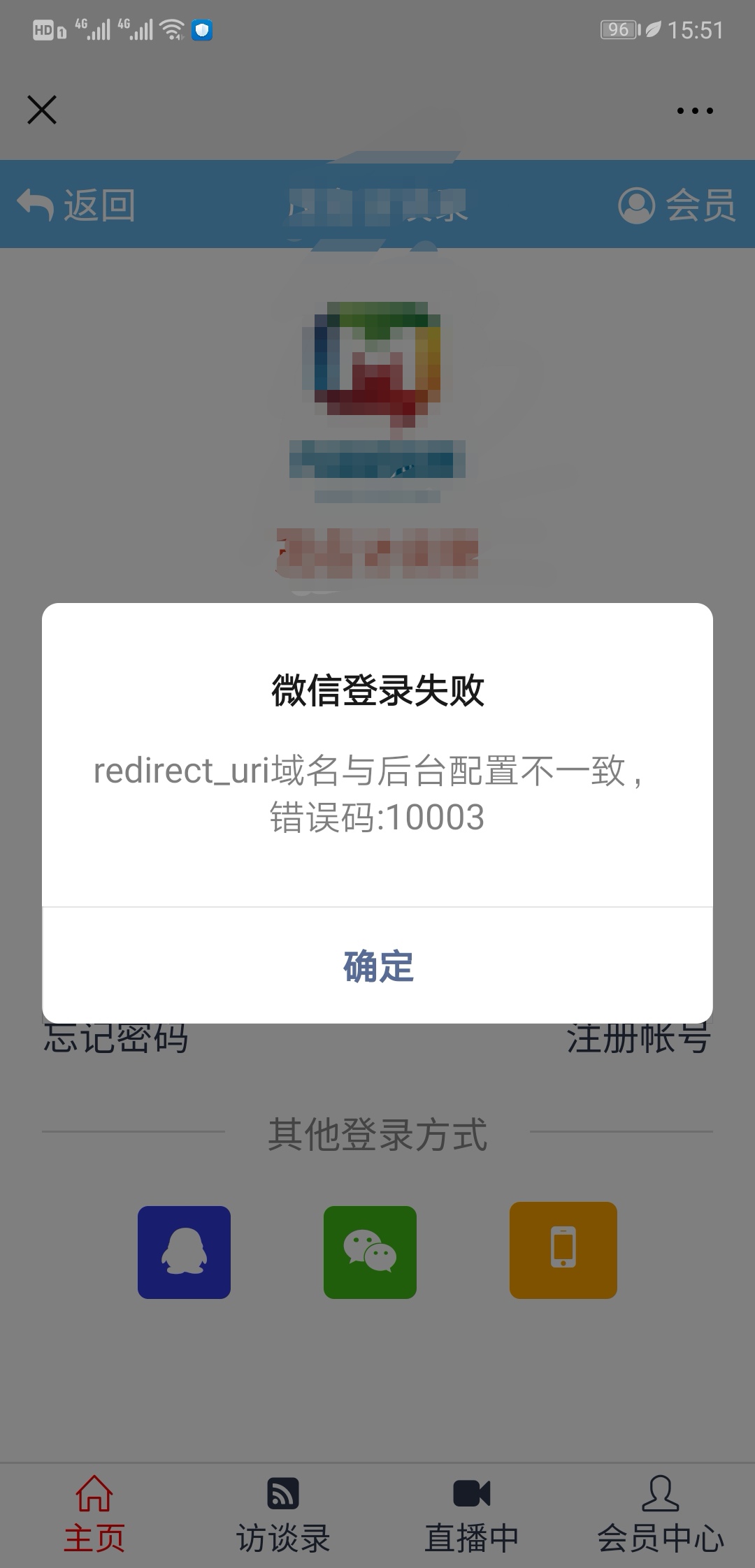Log in with the WeChat icon
Viewport: 755px width, 1568px height.
pos(370,1252)
